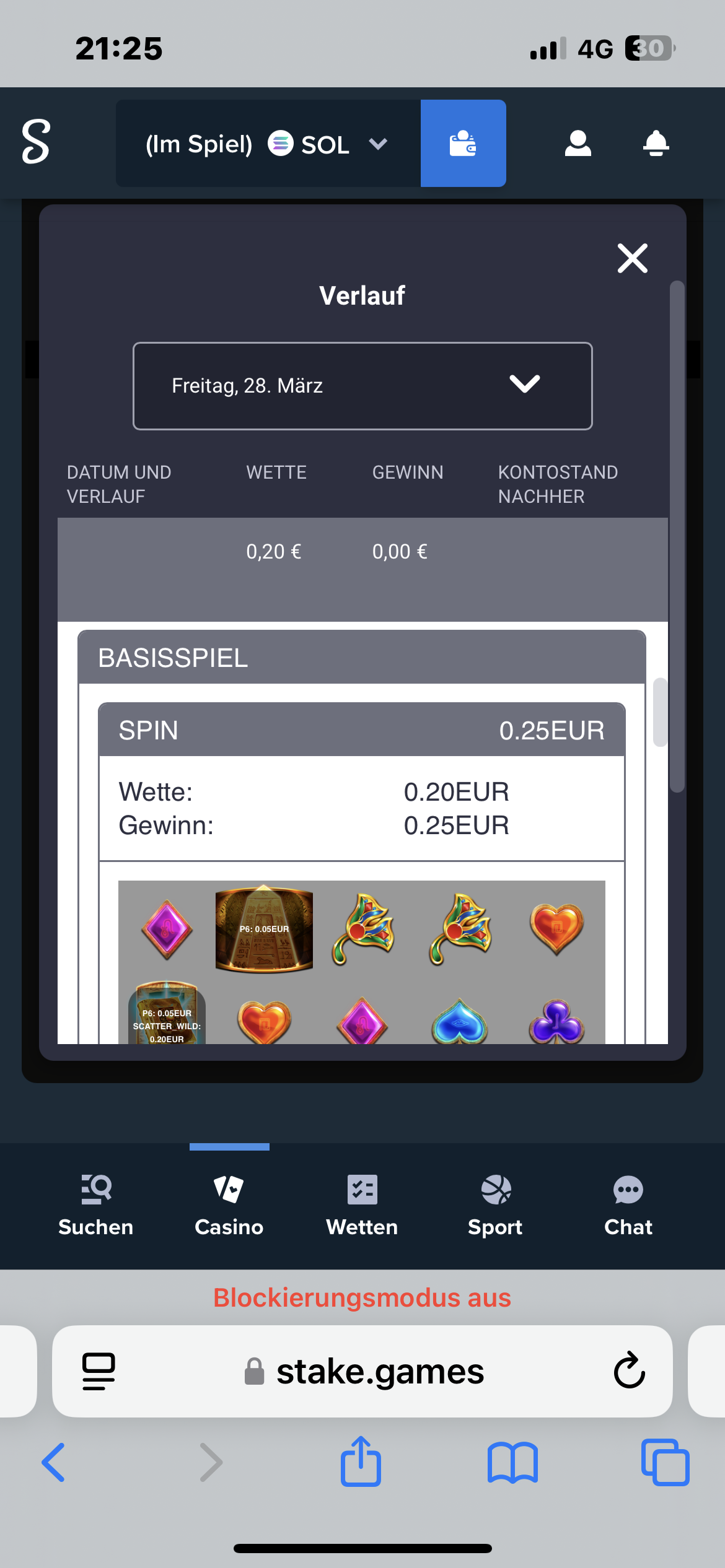Show open browser tabs
725x1568 pixels.
[665, 1462]
